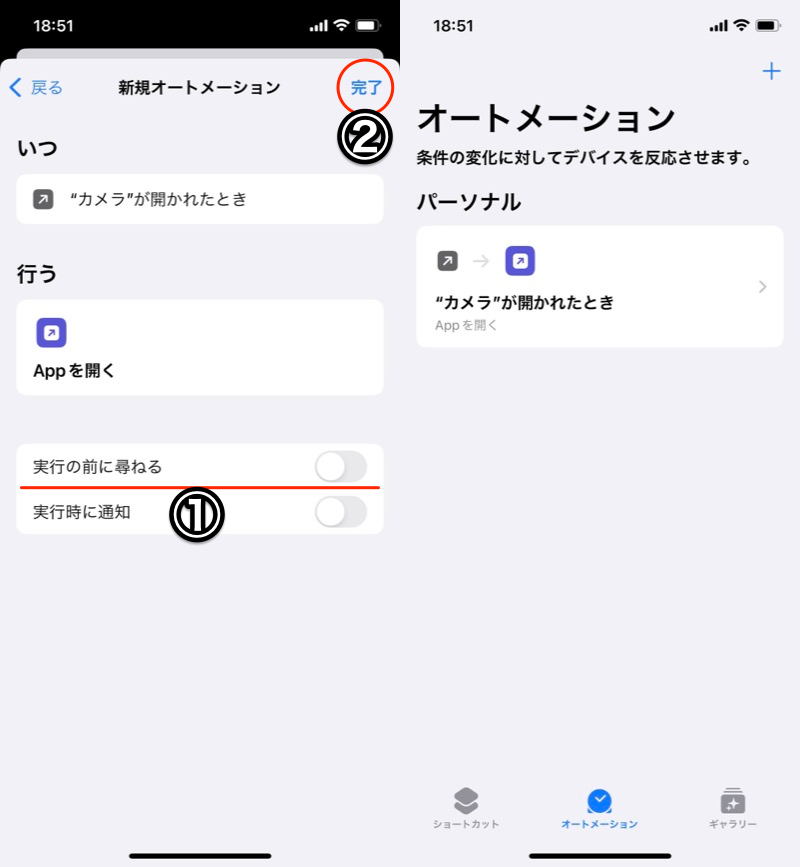Go to the ギャラリー tab

pos(733,808)
